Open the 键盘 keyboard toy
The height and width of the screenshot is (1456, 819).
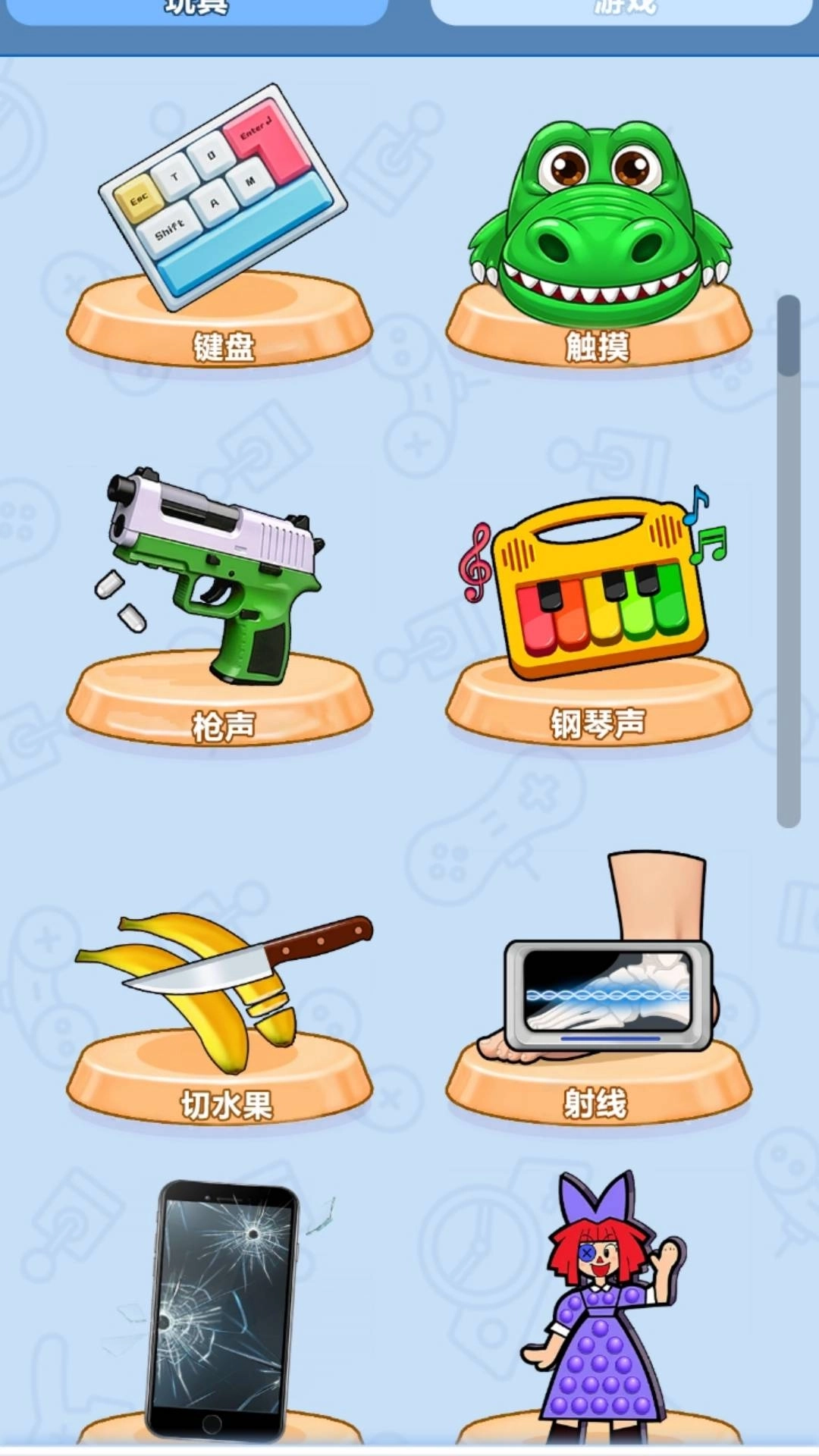click(220, 227)
